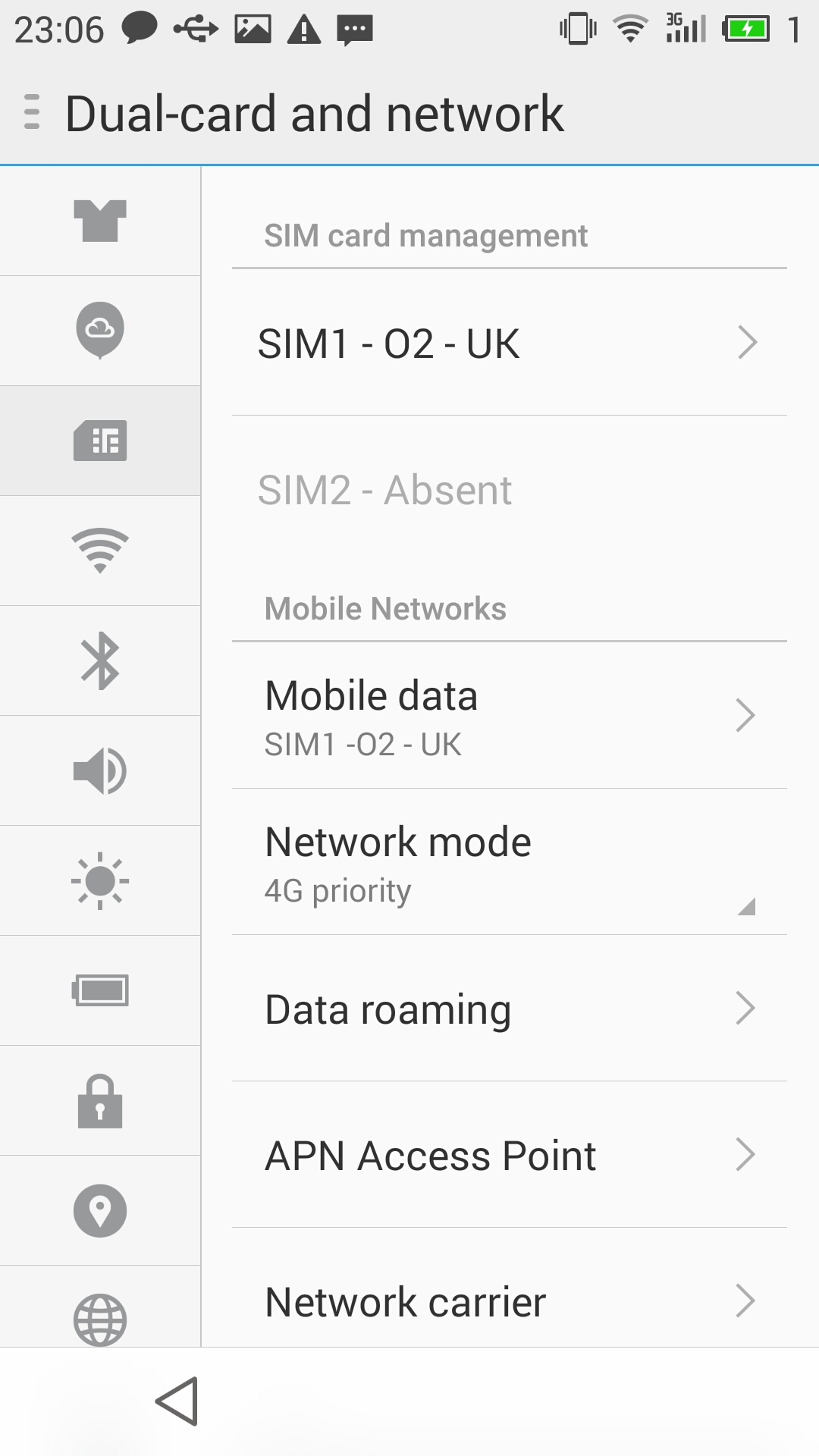Tap the system back button
Image resolution: width=819 pixels, height=1456 pixels.
(x=177, y=1401)
